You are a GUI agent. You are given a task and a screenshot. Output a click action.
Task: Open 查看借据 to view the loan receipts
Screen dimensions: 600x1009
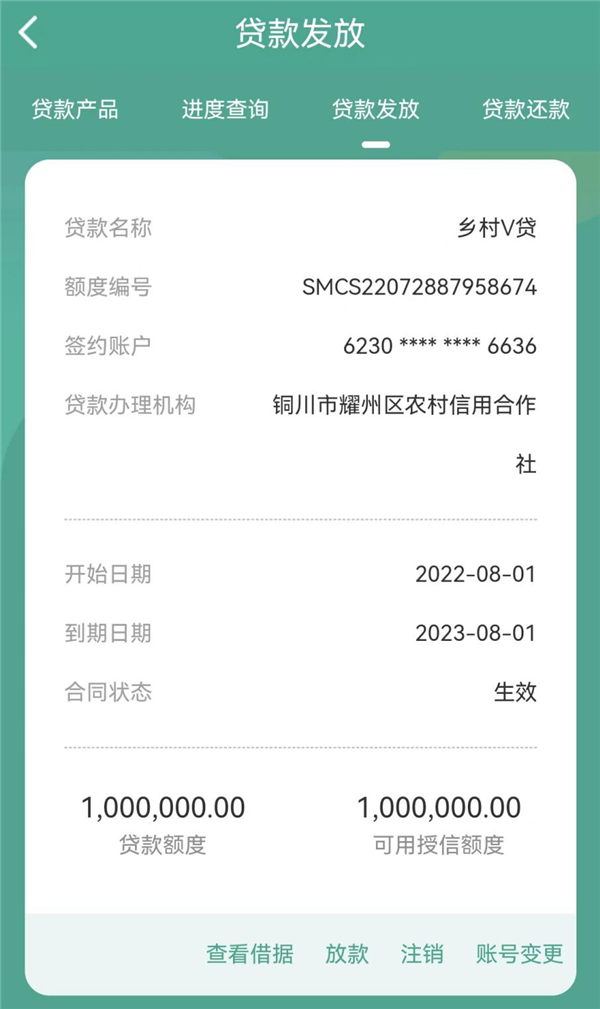click(x=250, y=953)
